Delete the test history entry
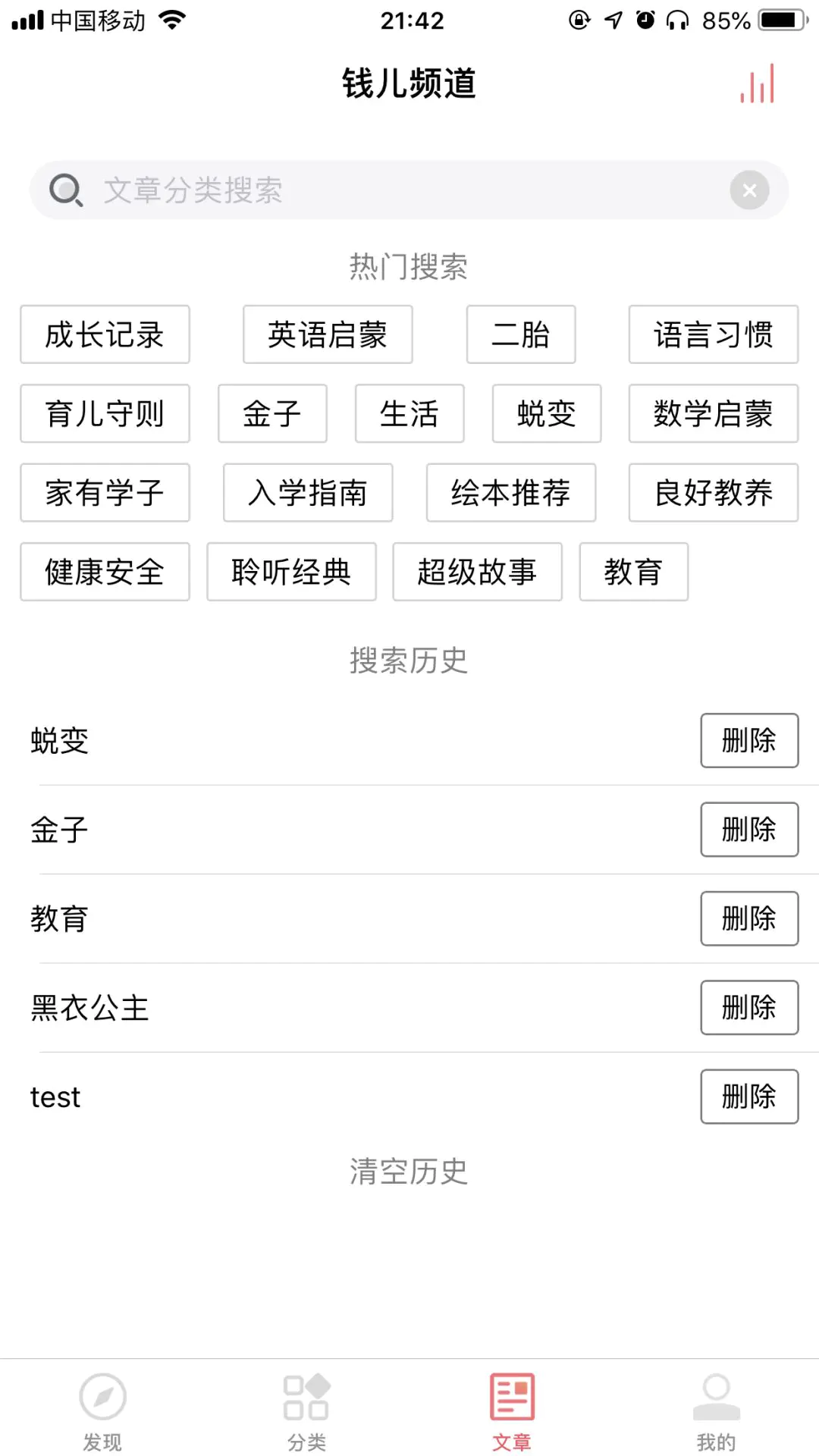This screenshot has height=1456, width=819. point(748,1096)
